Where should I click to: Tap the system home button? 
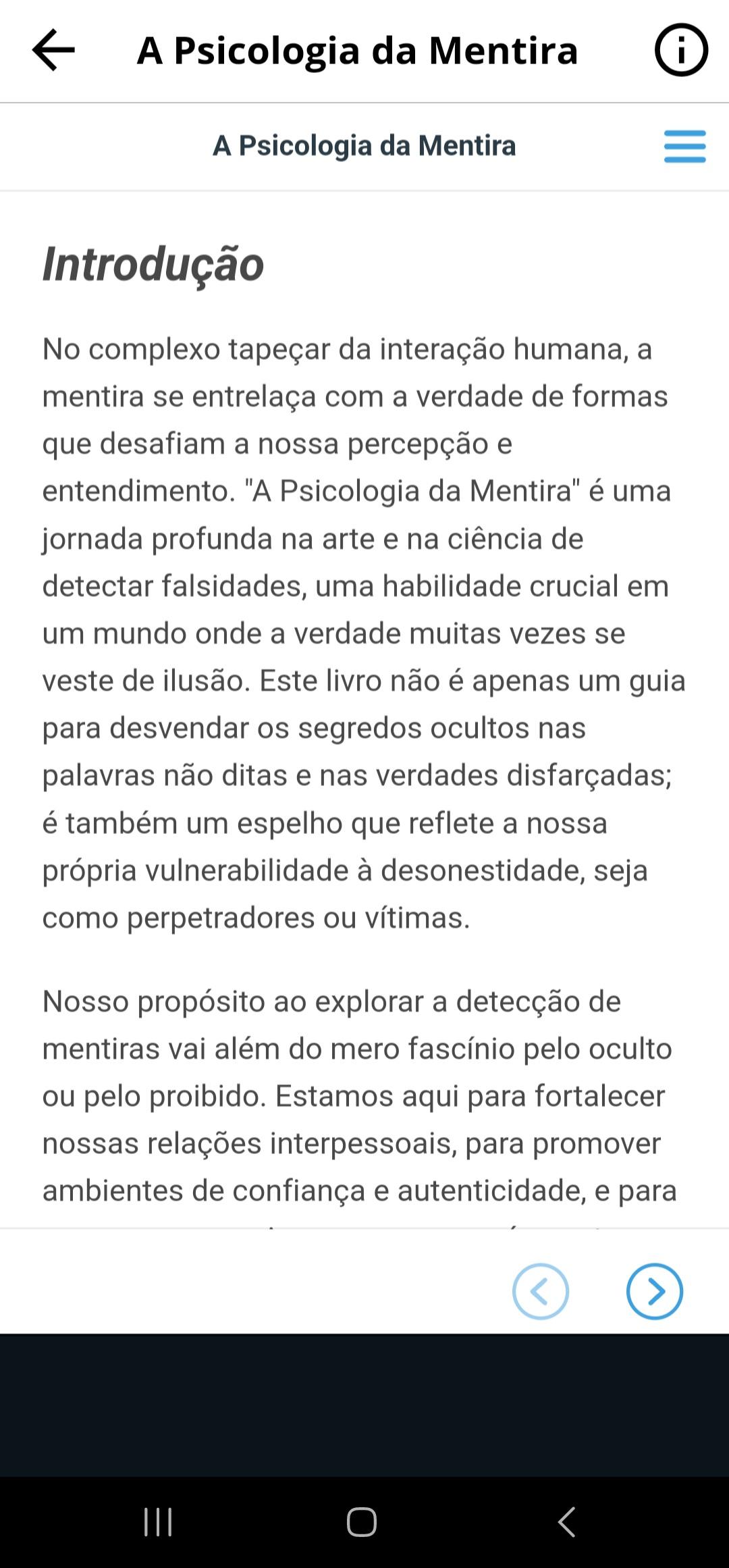[x=362, y=1522]
